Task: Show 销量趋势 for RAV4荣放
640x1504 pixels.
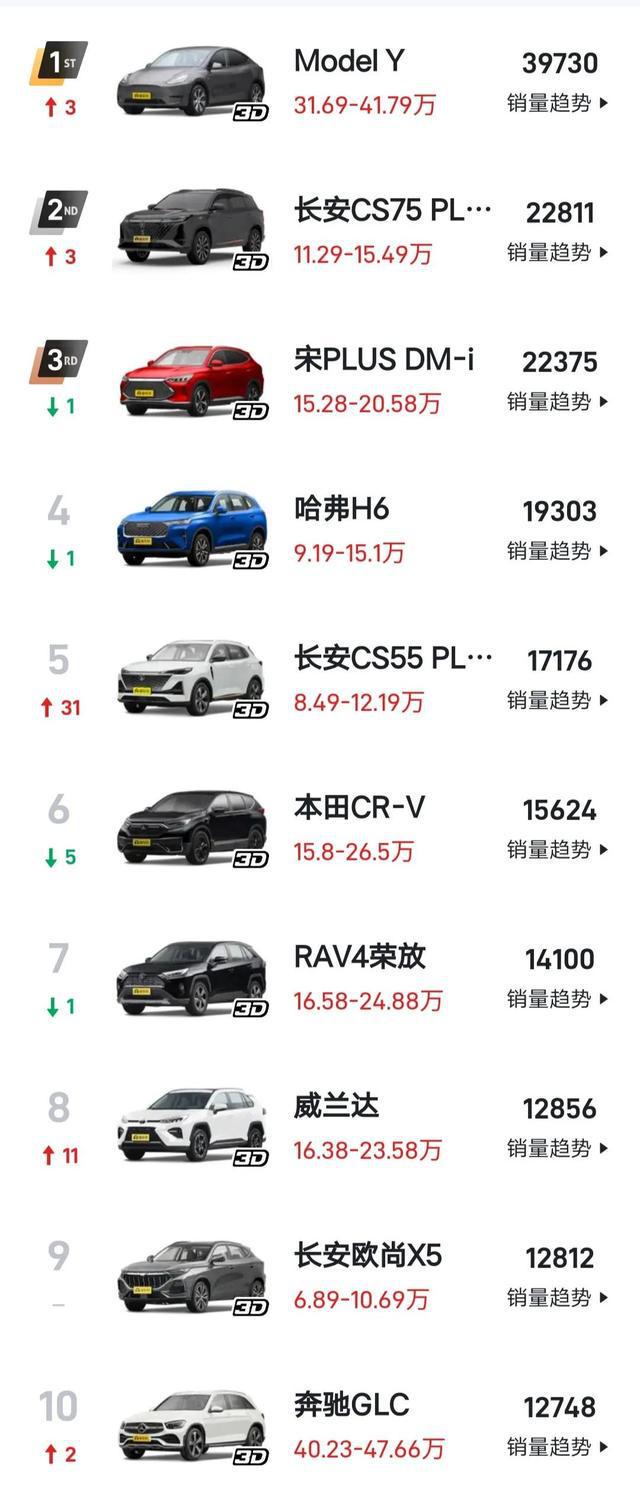Action: [x=557, y=999]
